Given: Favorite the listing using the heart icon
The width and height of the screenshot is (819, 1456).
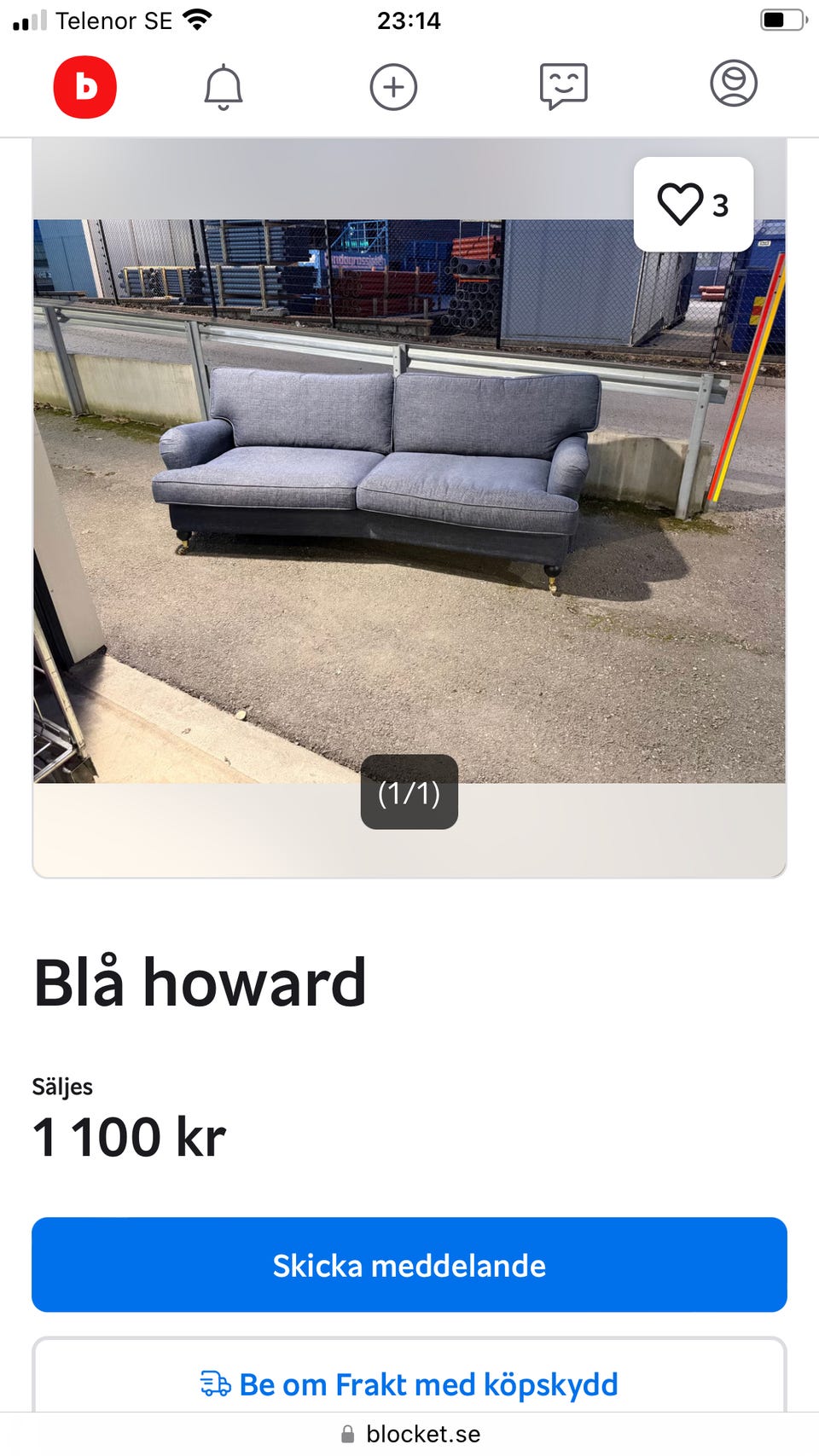Looking at the screenshot, I should pyautogui.click(x=680, y=204).
